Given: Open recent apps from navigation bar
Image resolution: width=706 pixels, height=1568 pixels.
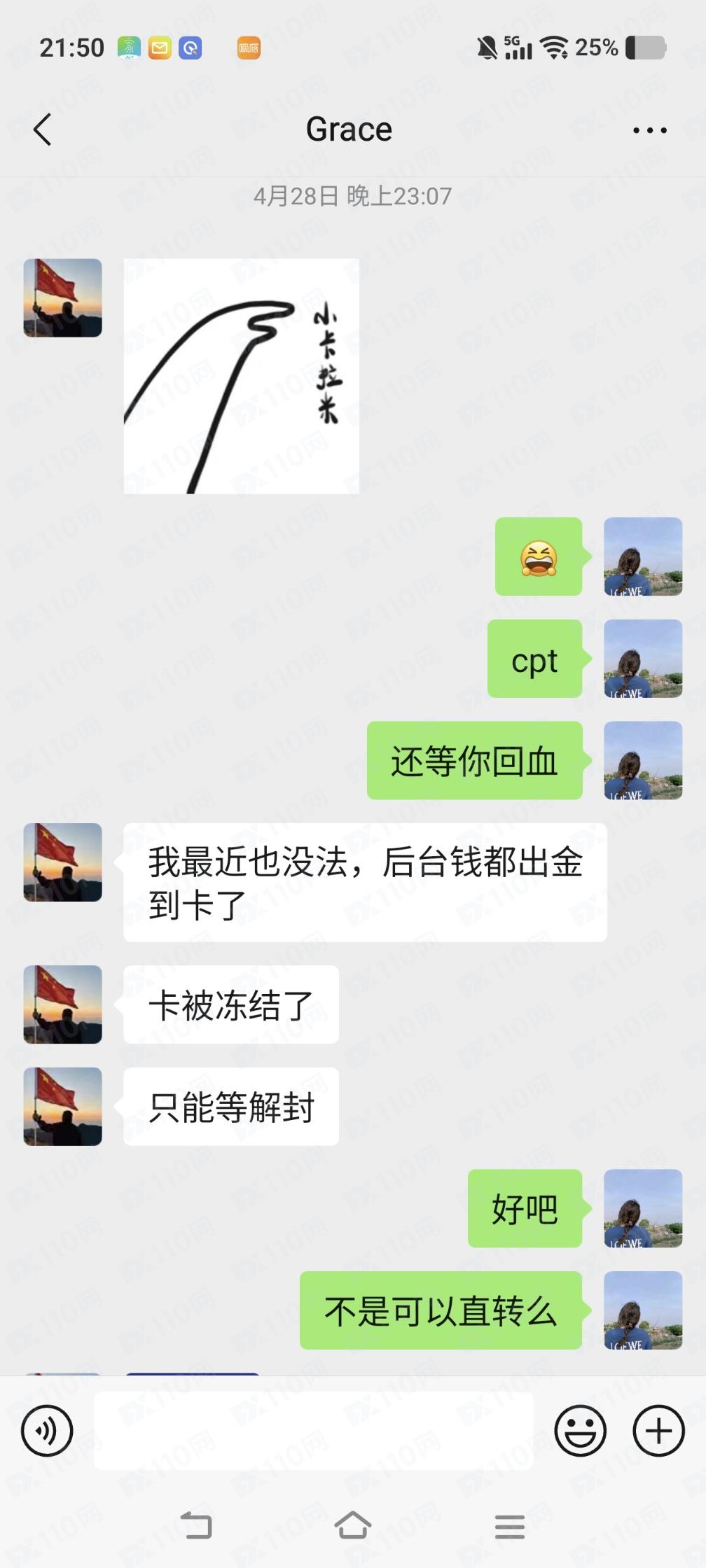Looking at the screenshot, I should point(509,1525).
